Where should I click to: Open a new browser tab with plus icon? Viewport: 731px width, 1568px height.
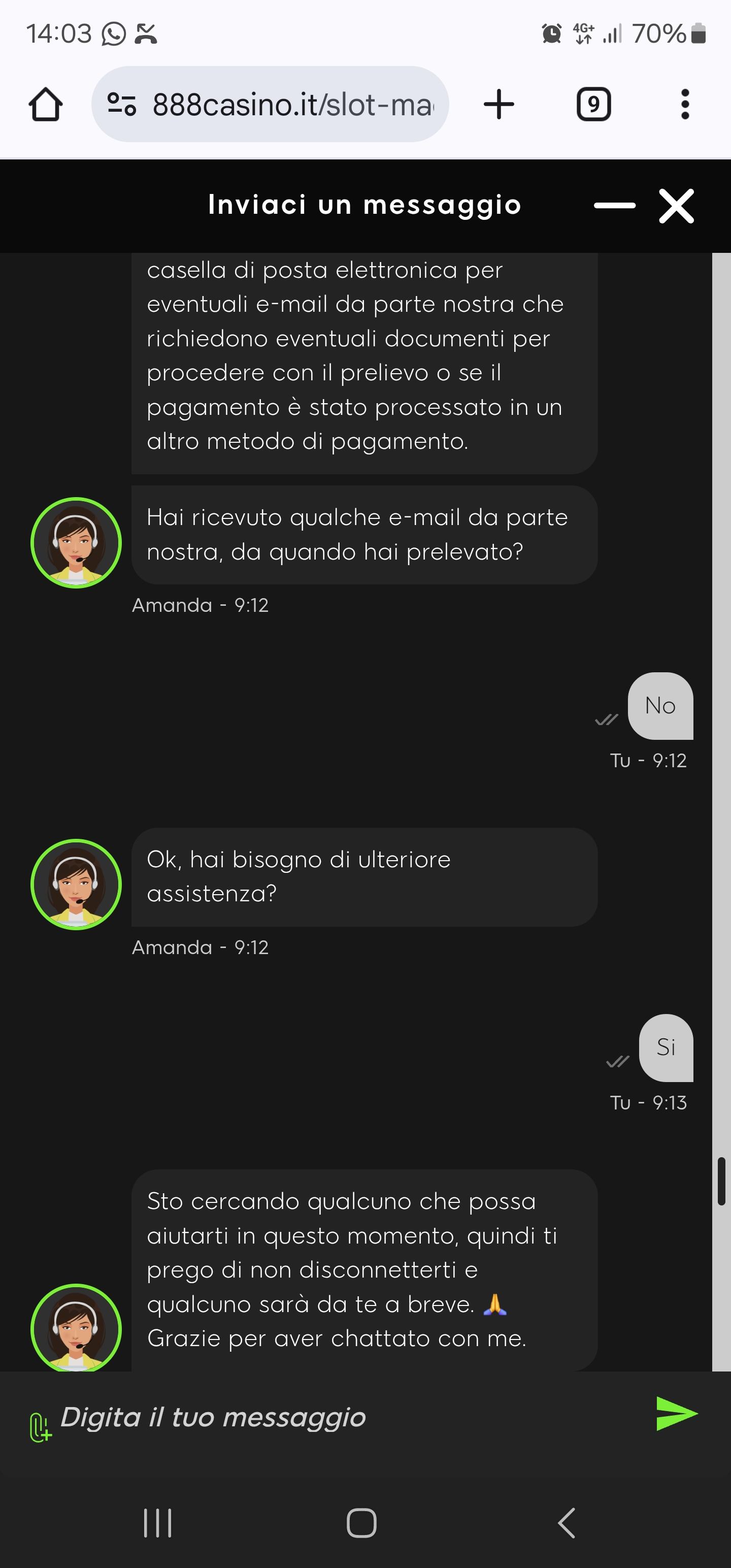pyautogui.click(x=499, y=104)
